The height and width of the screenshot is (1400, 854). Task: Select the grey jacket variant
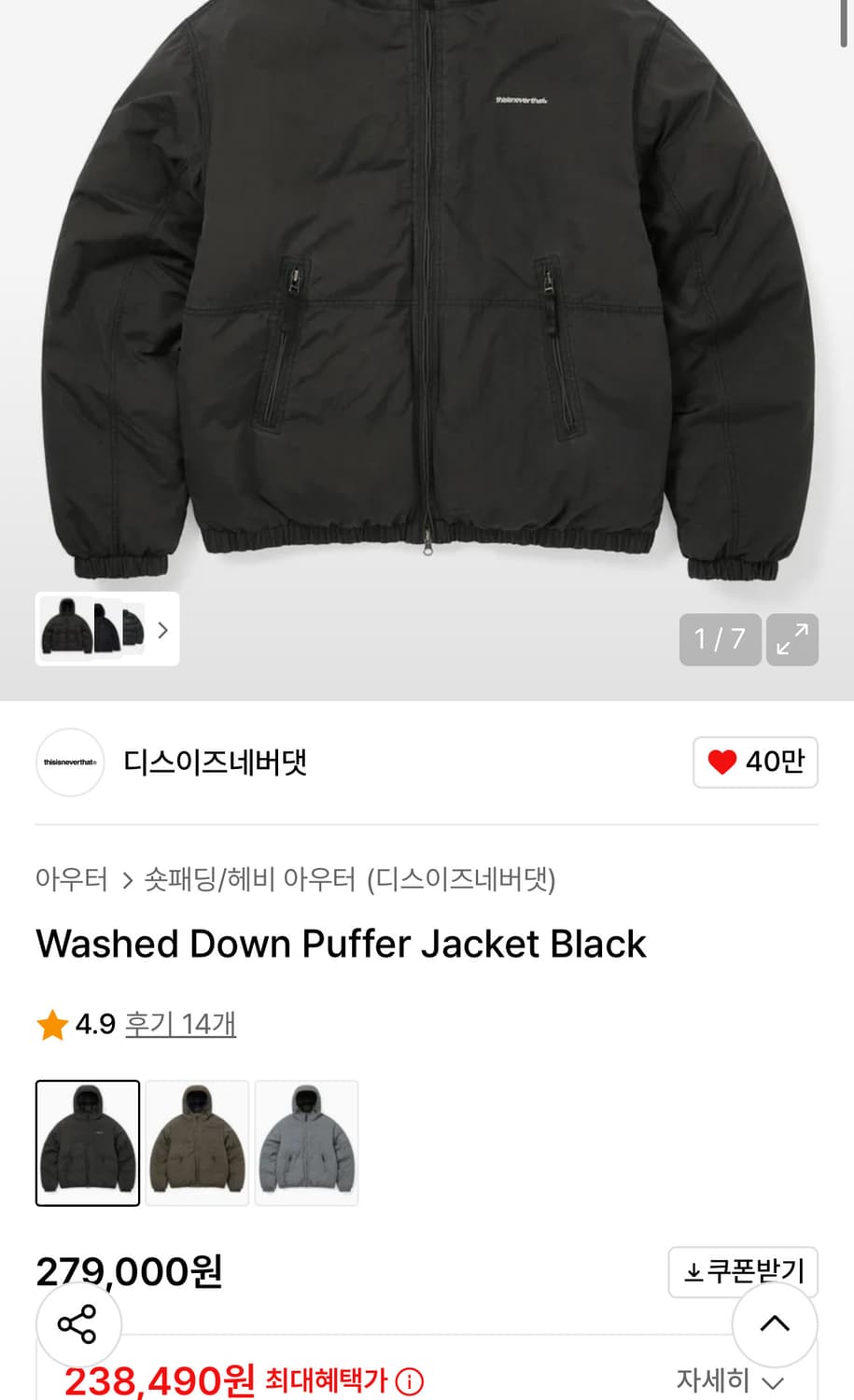pos(306,1142)
